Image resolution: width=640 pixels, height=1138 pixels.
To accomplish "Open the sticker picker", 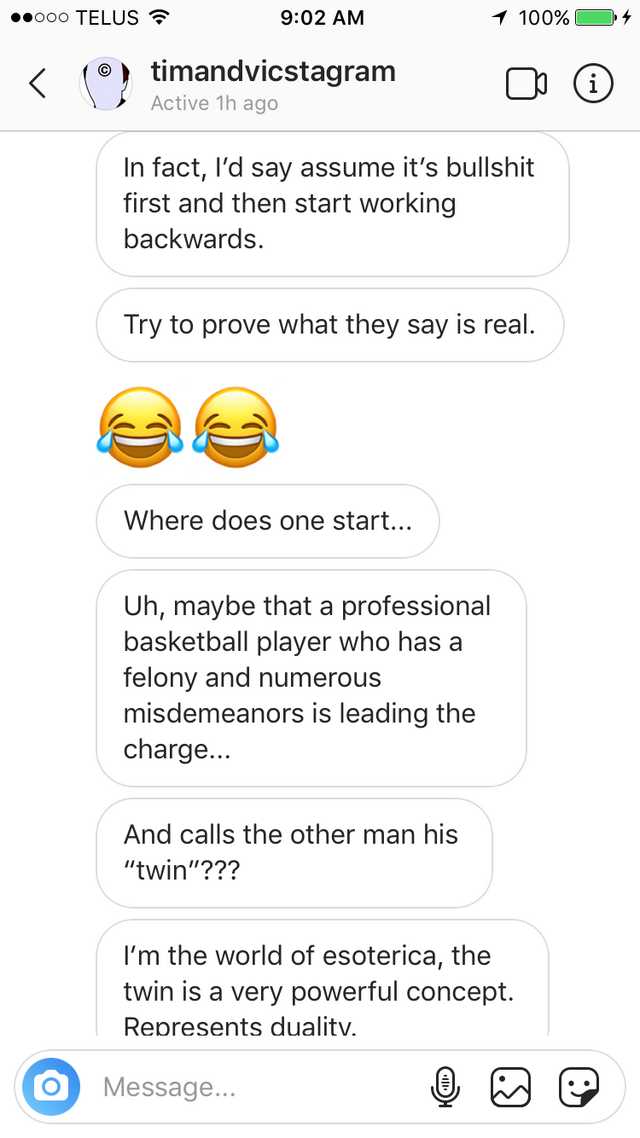I will tap(579, 1086).
